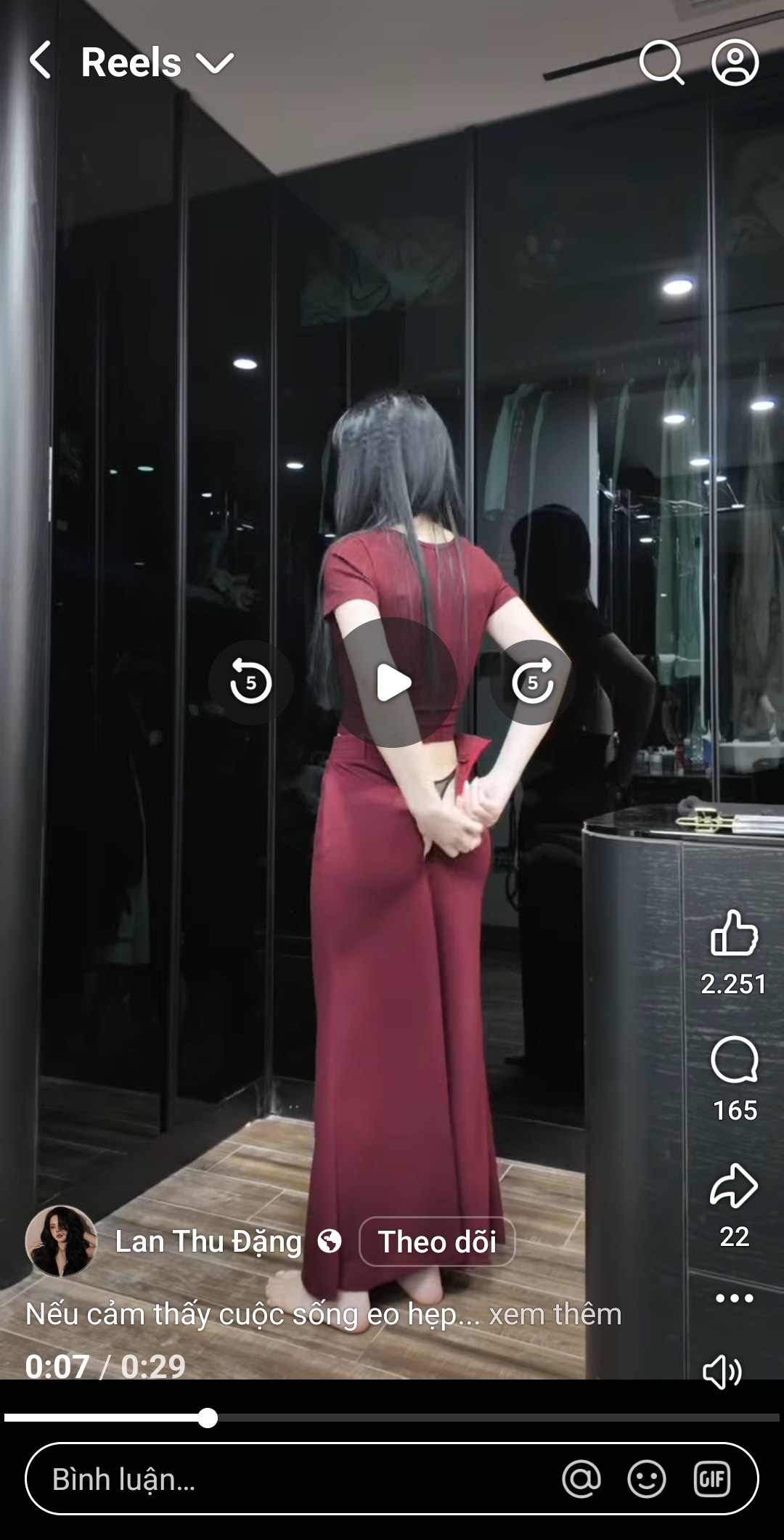Follow Lan Thu Đặng with Theo dõi

click(437, 1242)
